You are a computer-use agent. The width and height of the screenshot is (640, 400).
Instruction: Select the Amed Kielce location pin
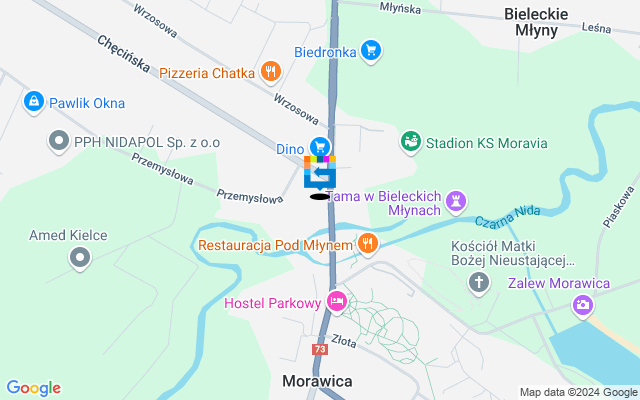(79, 258)
